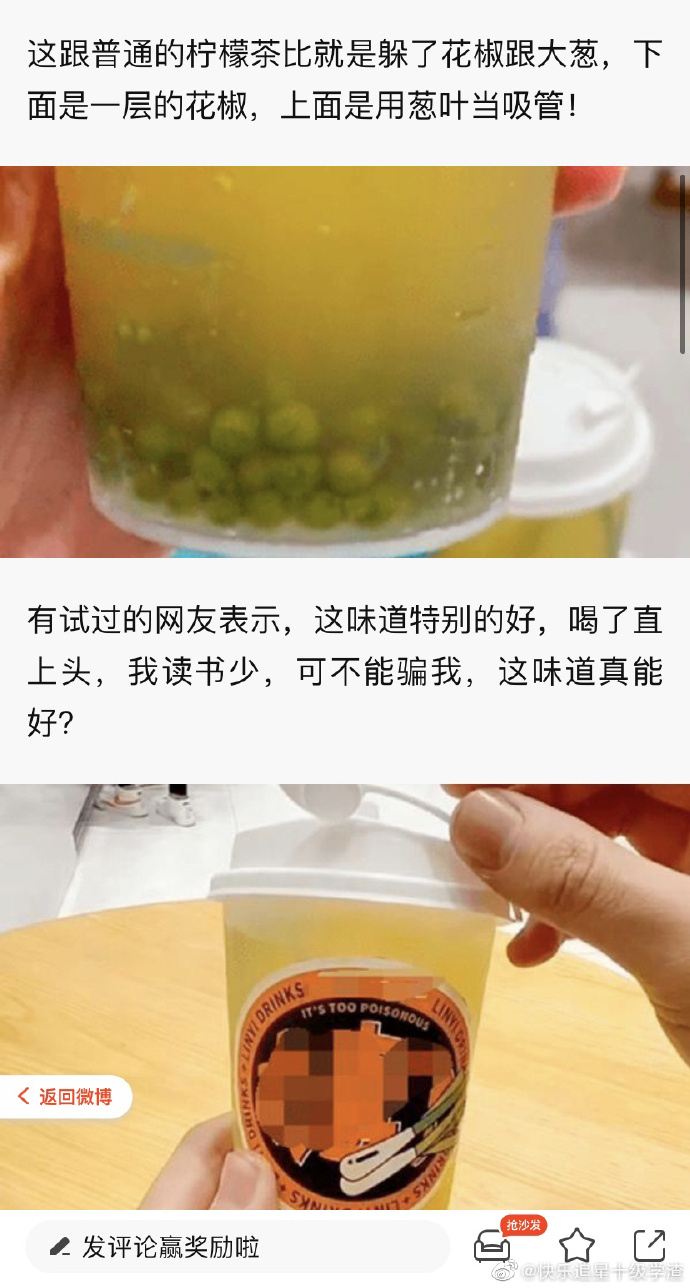Tap 返回微博 to go back to Weibo
This screenshot has height=1288, width=690.
66,1097
